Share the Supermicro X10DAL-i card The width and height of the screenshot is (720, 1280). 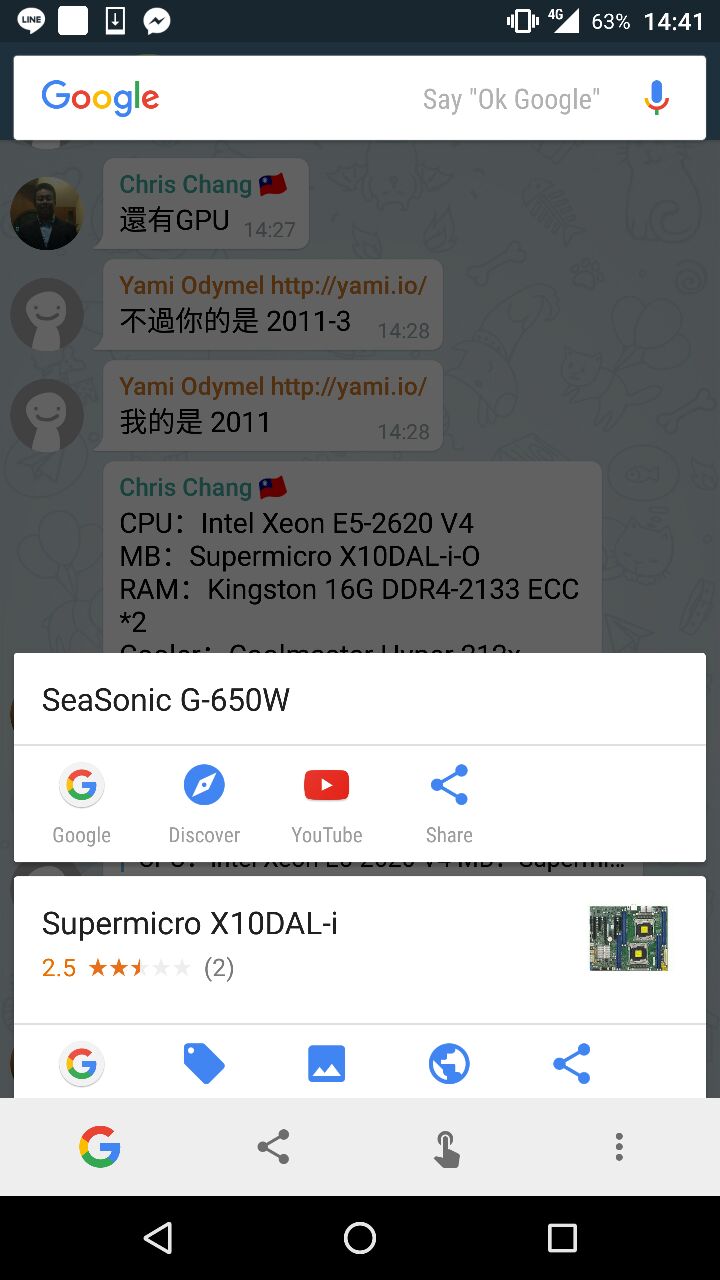pyautogui.click(x=571, y=1063)
